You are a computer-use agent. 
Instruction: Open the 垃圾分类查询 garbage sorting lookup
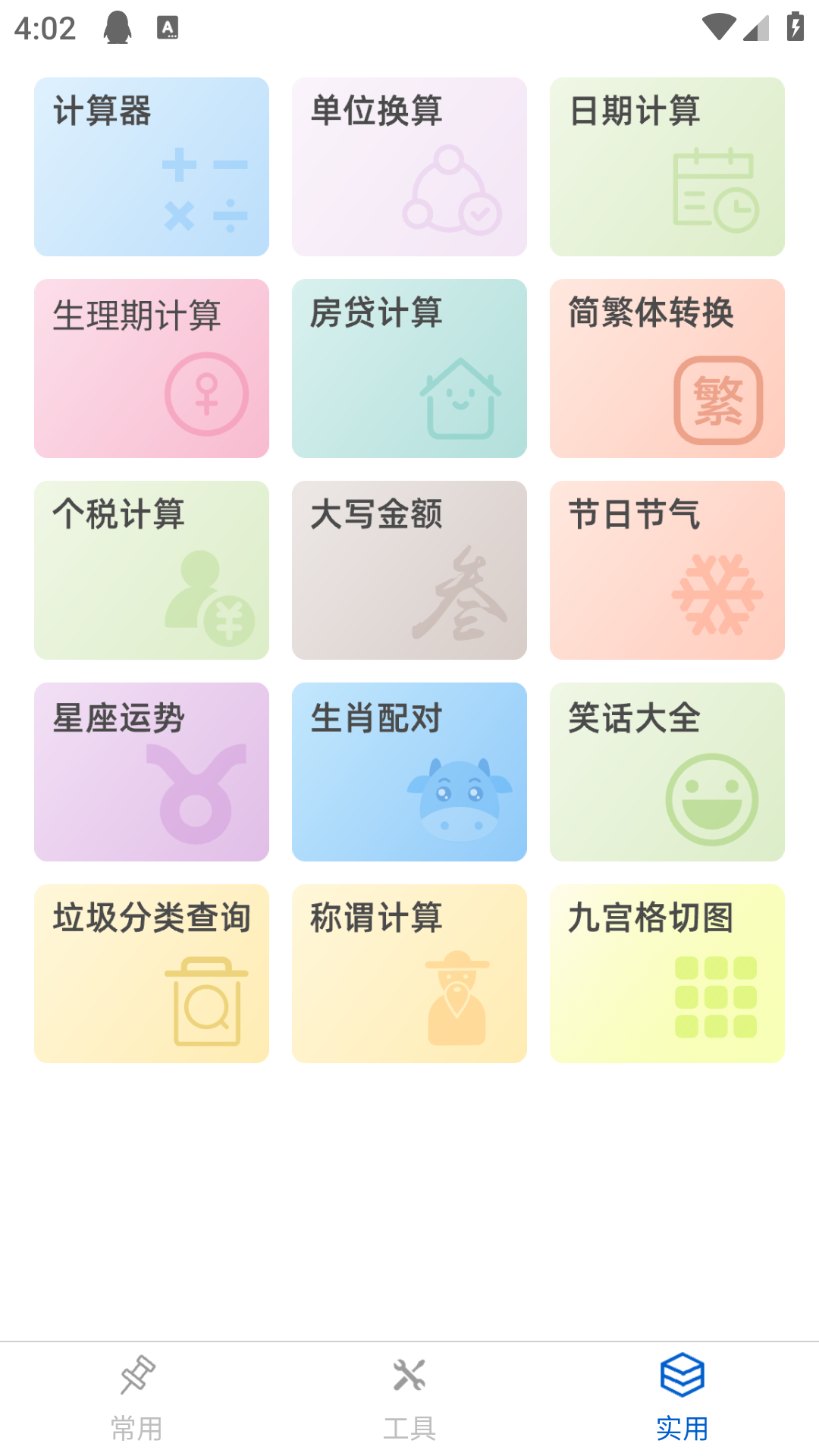click(x=151, y=974)
